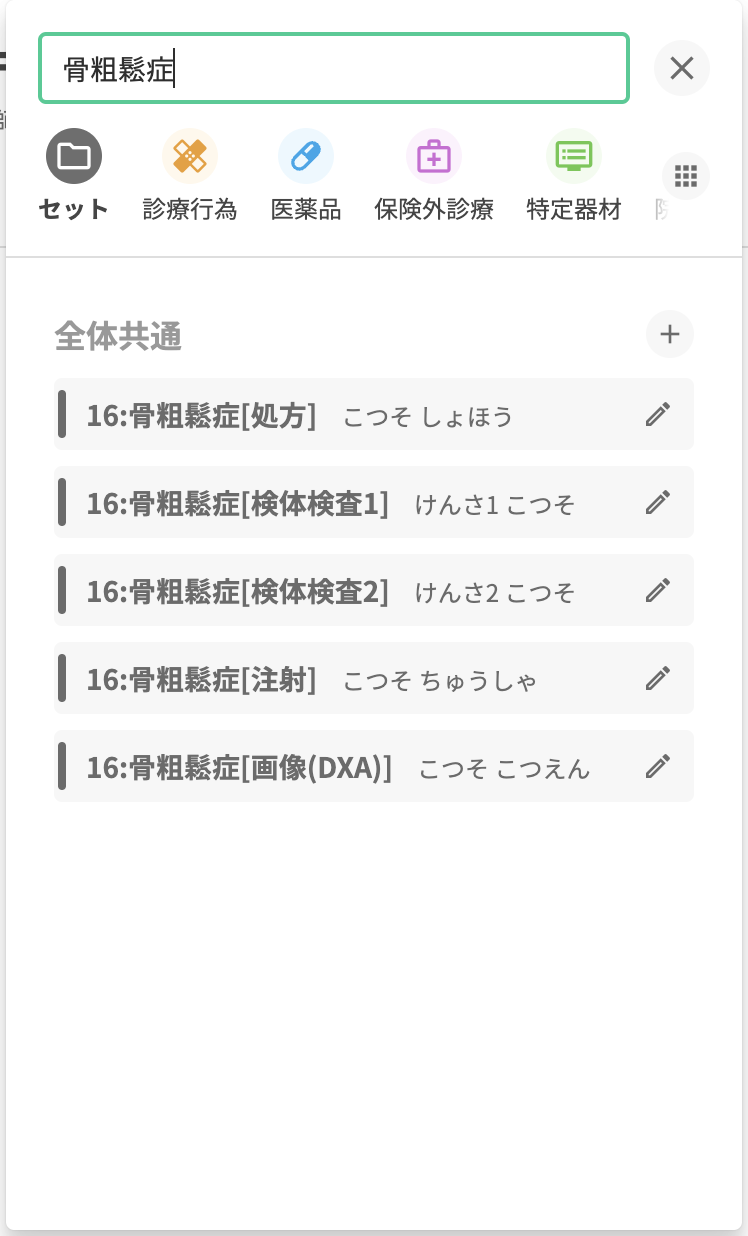Edit the 骨粗鬆症[処方] set with the pencil
Image resolution: width=748 pixels, height=1236 pixels.
click(x=657, y=414)
